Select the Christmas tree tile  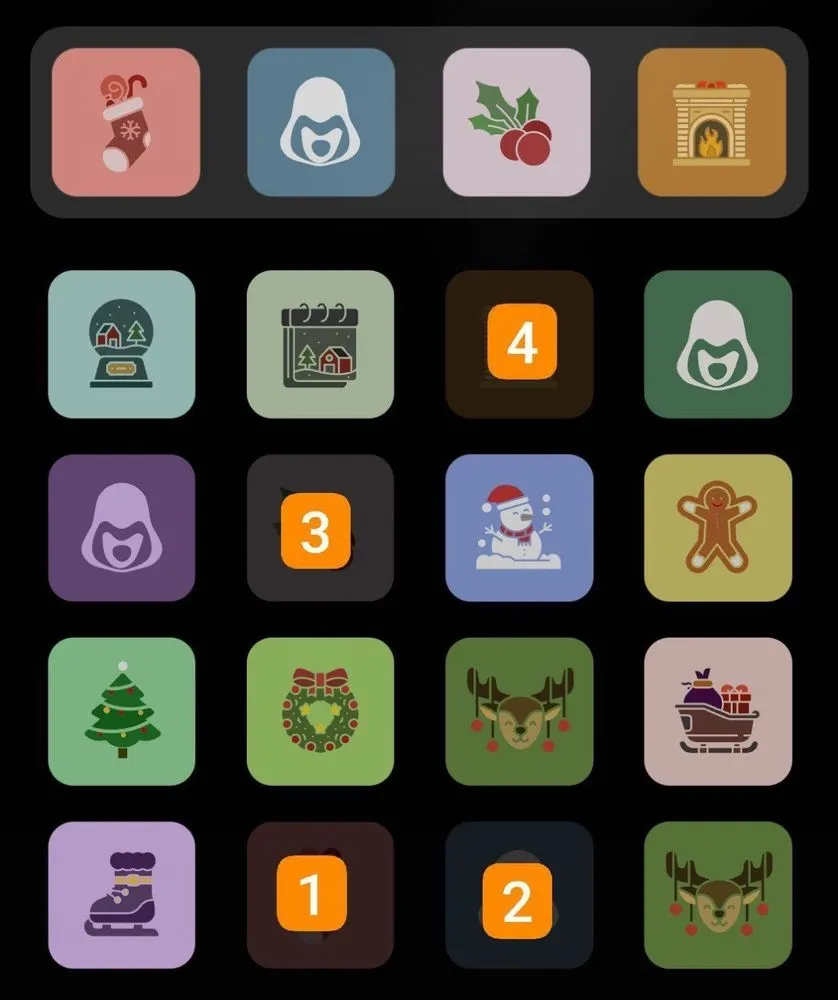click(x=122, y=711)
